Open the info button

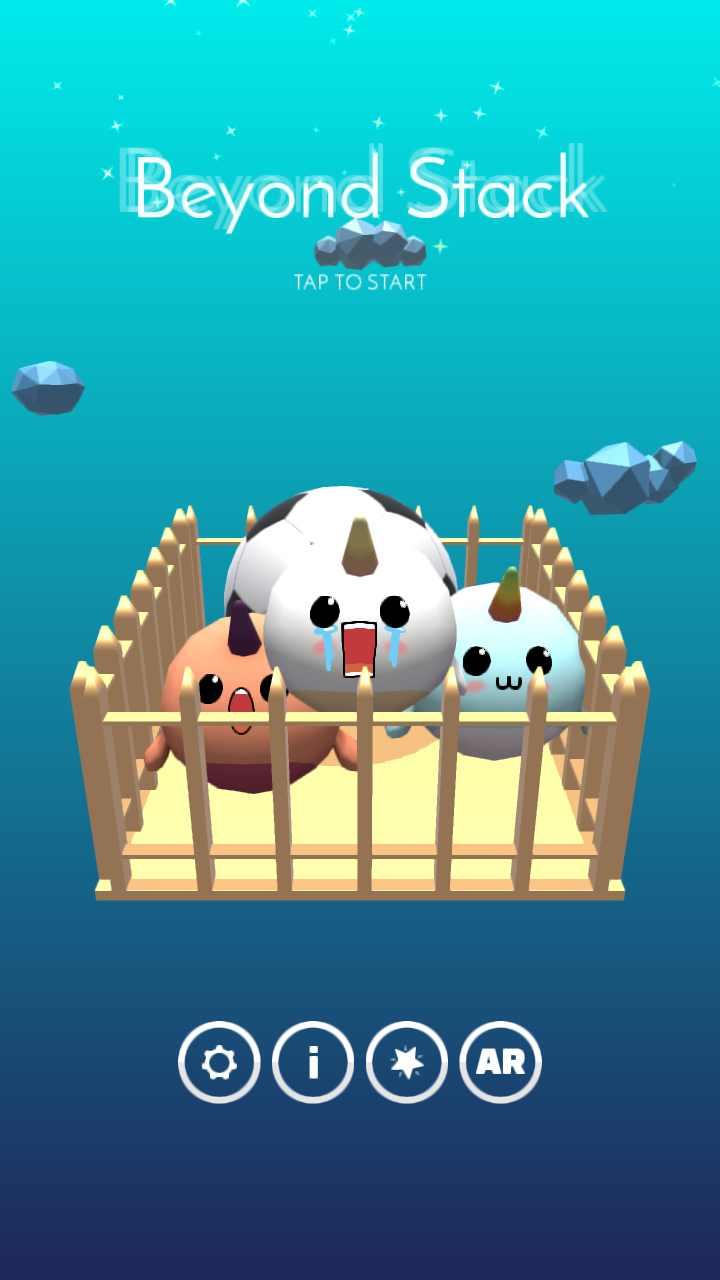[313, 1062]
